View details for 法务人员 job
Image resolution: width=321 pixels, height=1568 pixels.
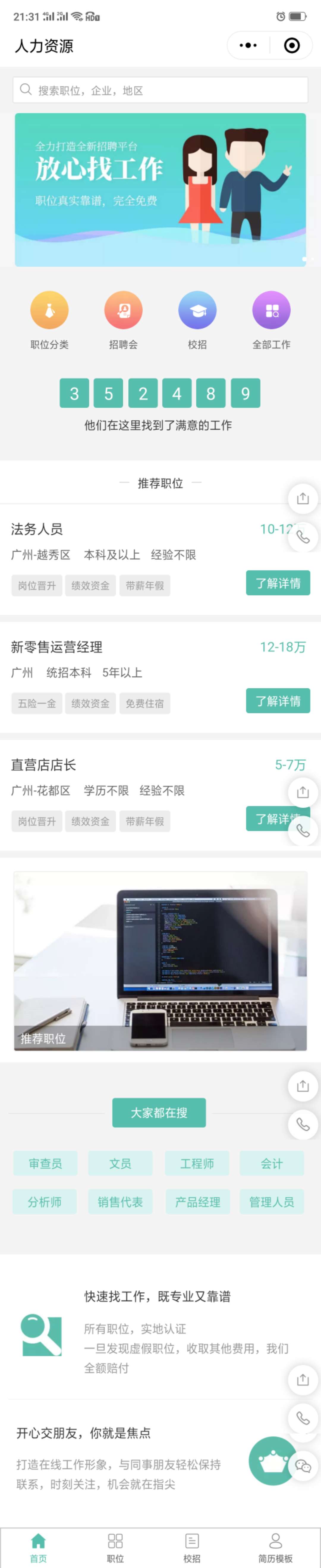[x=277, y=583]
